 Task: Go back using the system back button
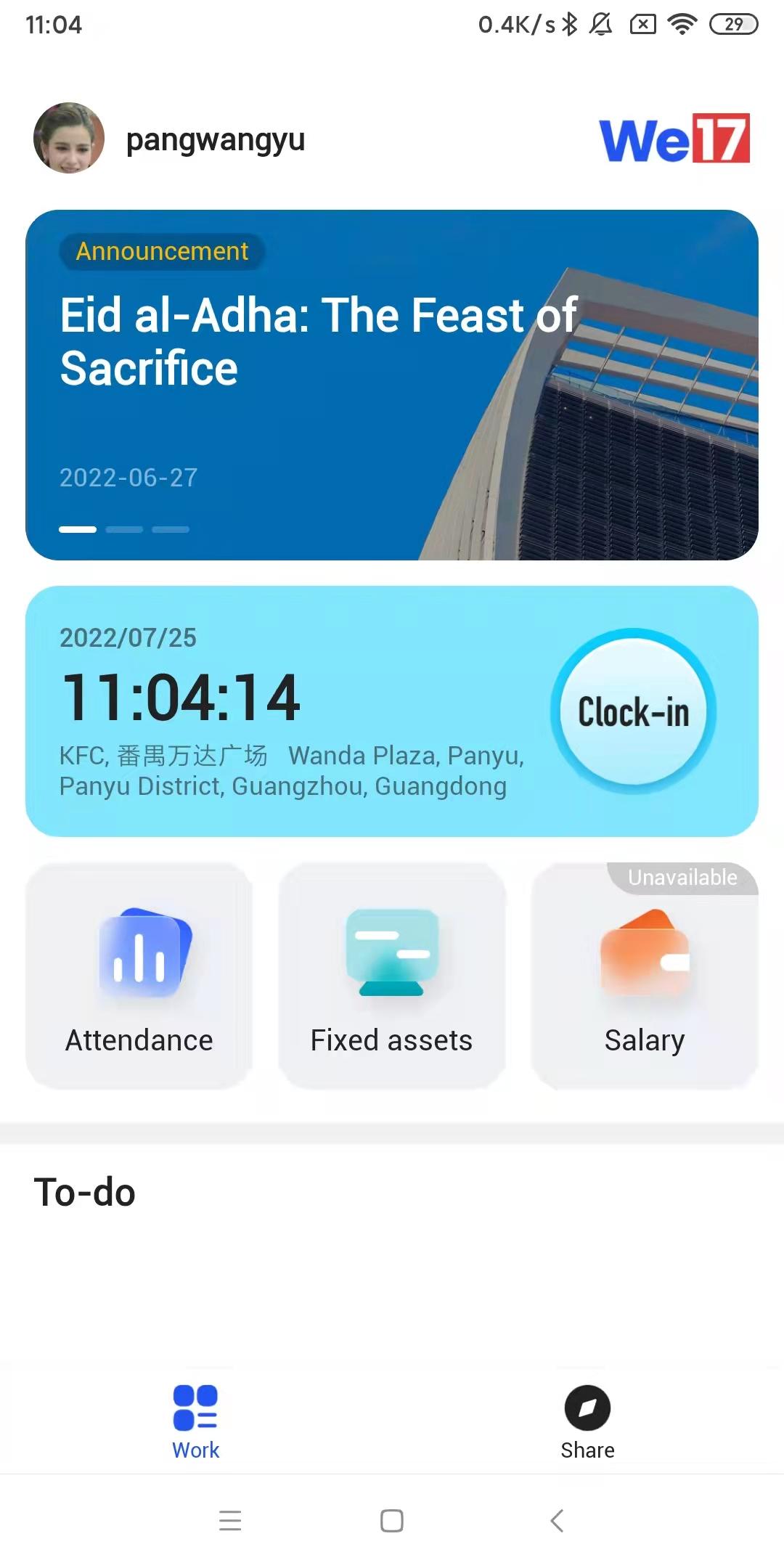[x=557, y=1520]
